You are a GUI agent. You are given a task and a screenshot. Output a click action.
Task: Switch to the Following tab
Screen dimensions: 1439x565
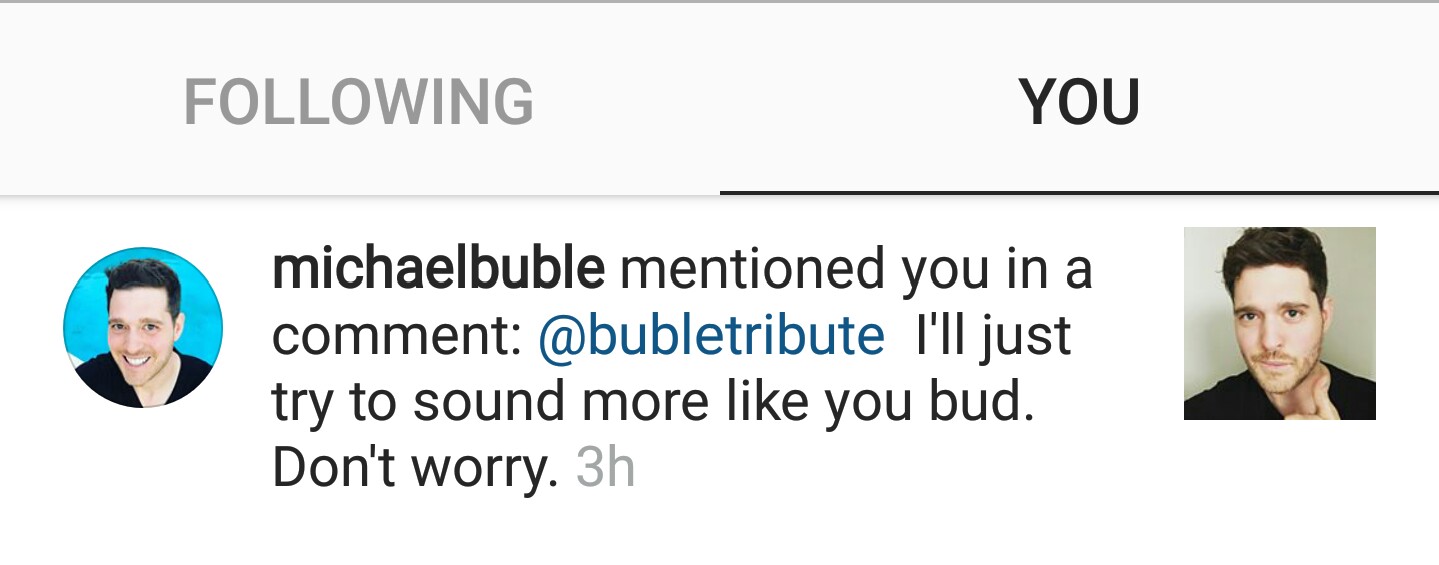pyautogui.click(x=358, y=101)
